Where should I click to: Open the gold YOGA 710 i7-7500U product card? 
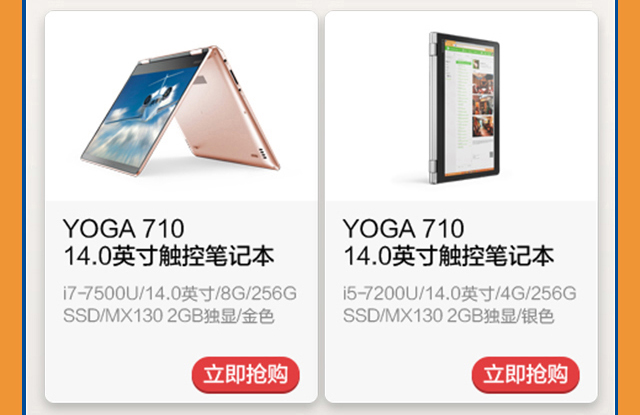tap(180, 200)
